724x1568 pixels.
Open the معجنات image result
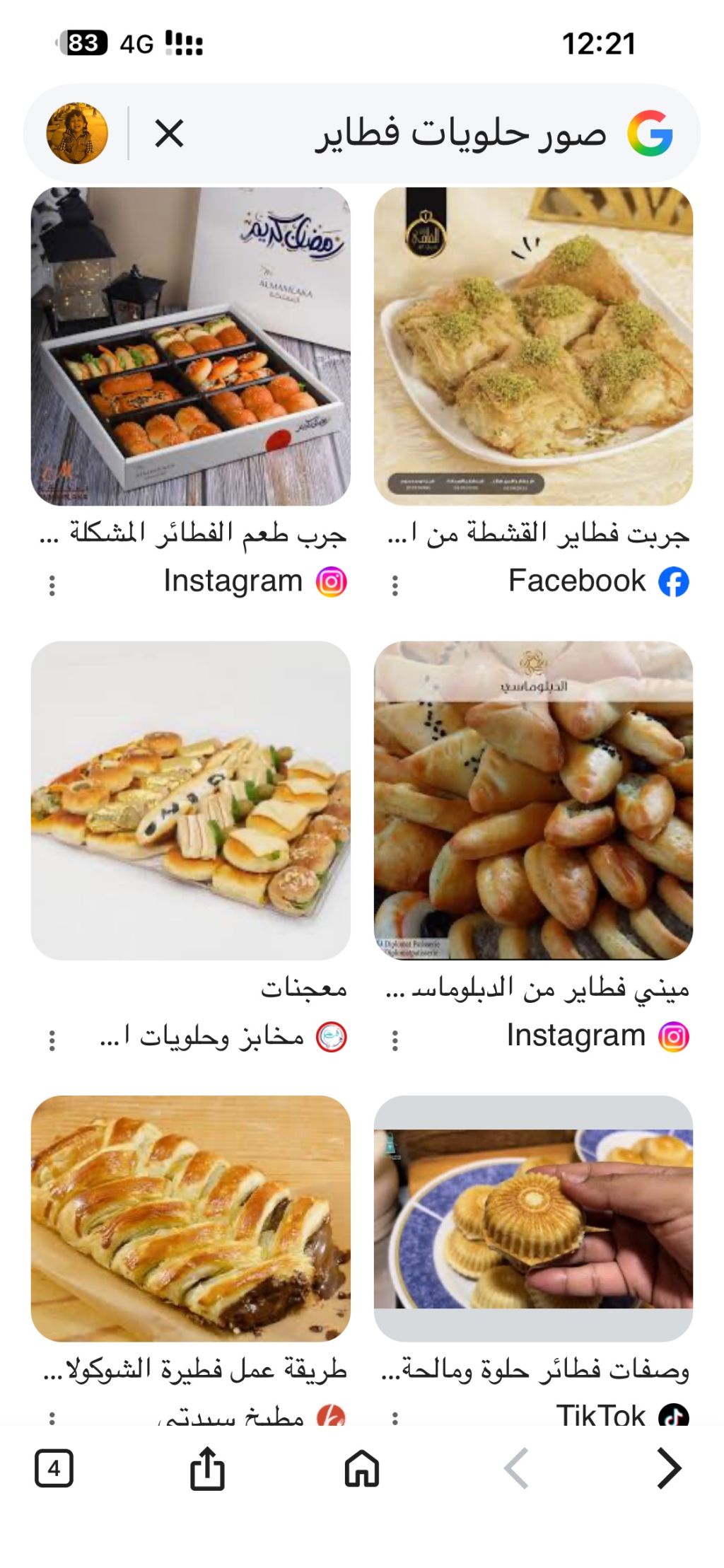pos(191,800)
